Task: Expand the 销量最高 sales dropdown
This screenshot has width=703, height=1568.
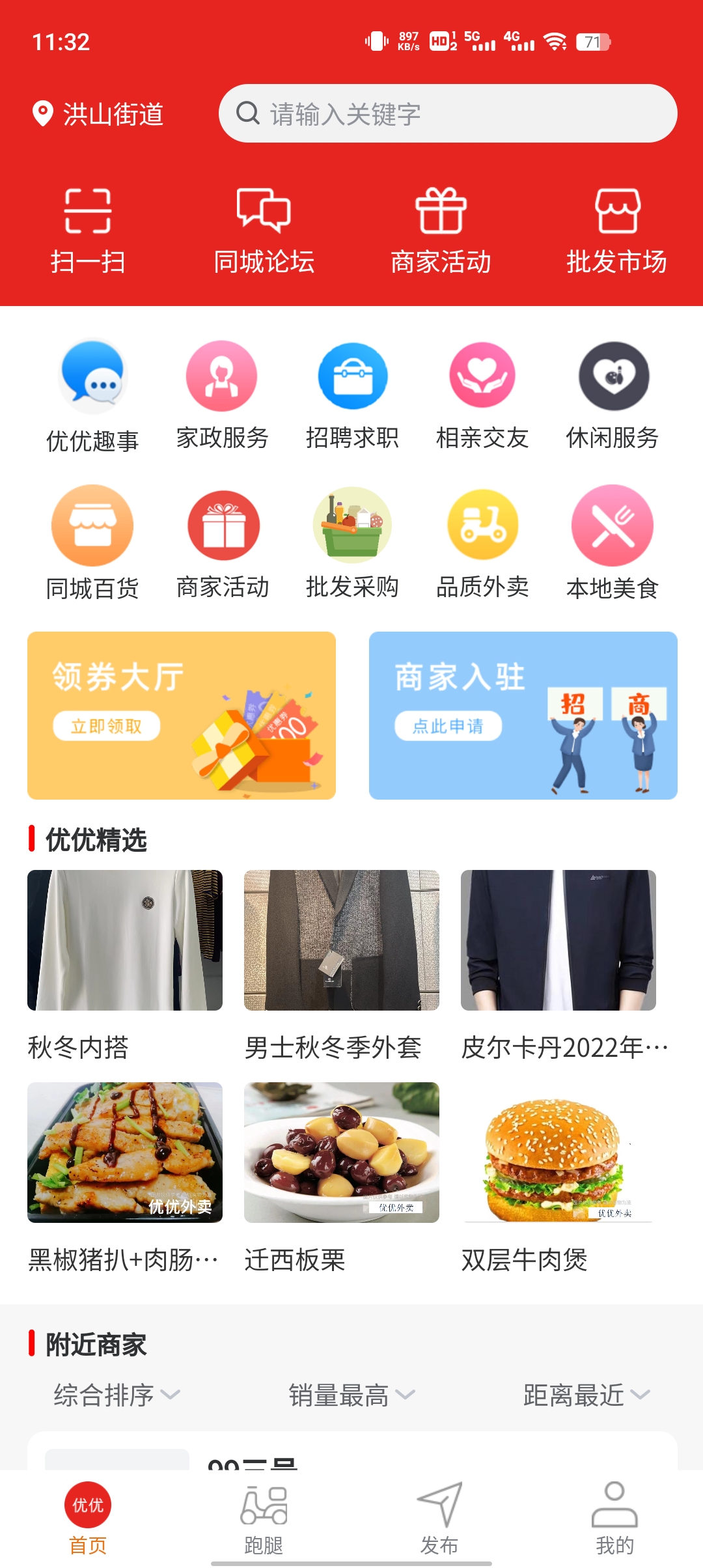Action: coord(350,1395)
